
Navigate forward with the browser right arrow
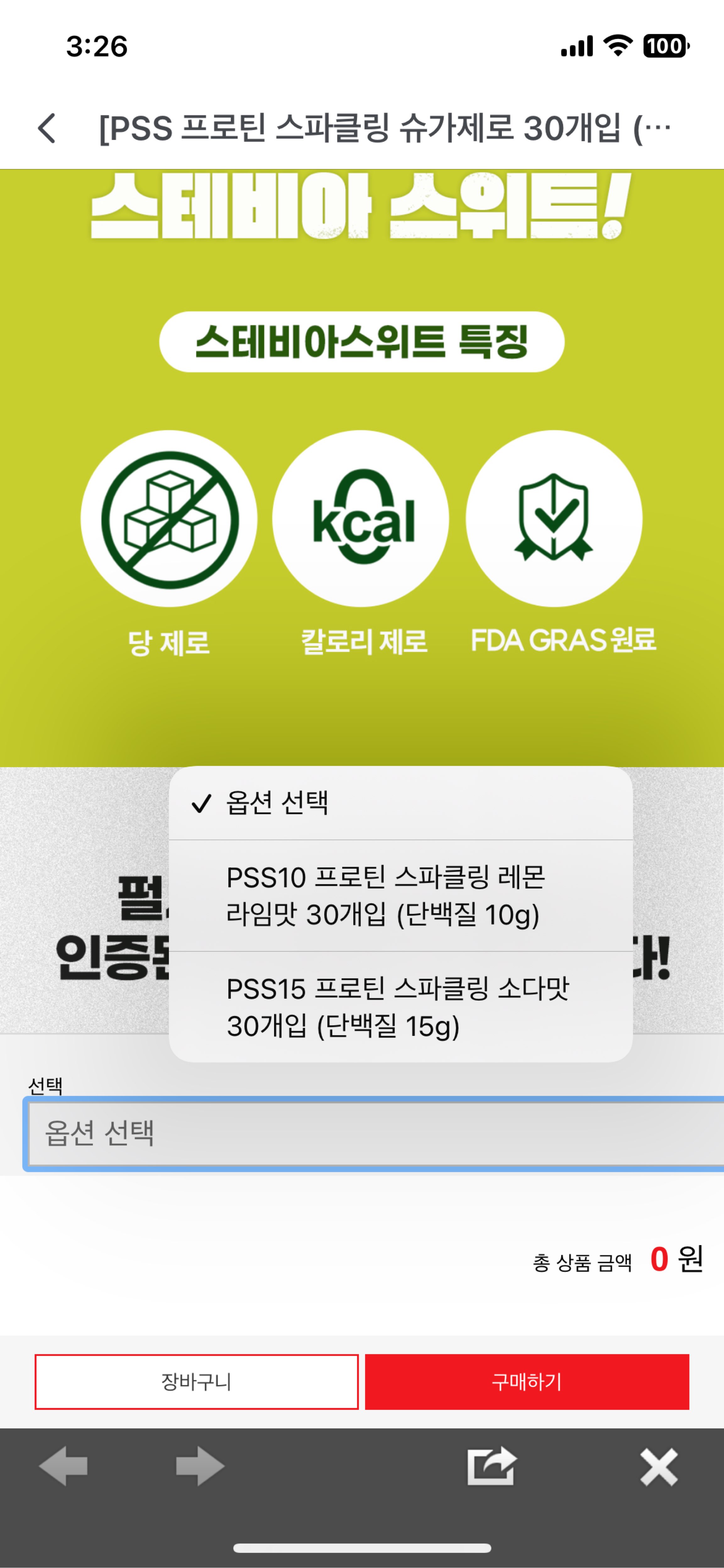click(x=200, y=1467)
